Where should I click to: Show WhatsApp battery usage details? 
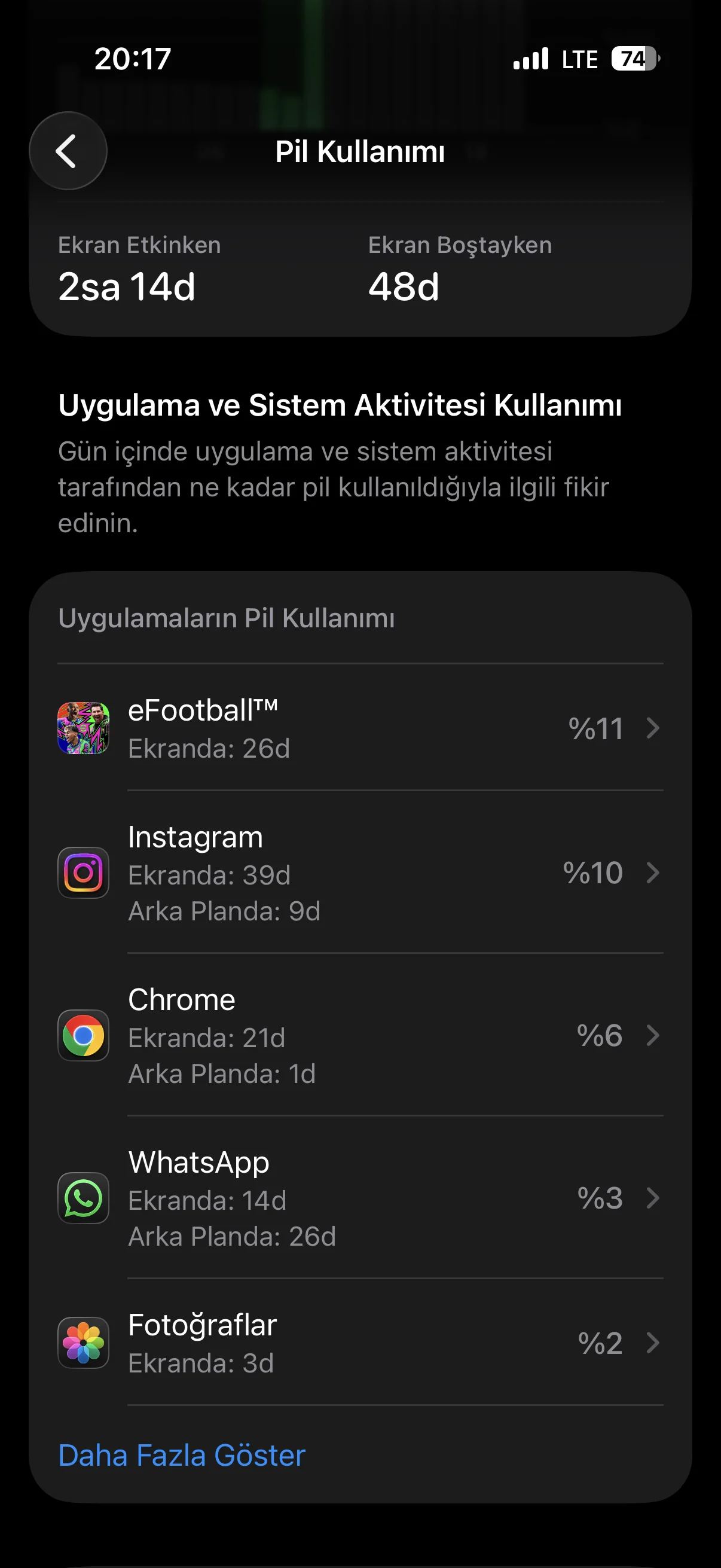(x=360, y=1198)
